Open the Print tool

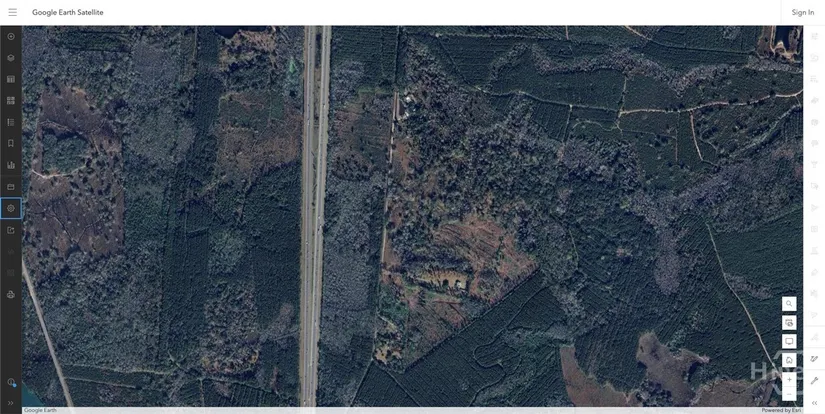coord(11,294)
